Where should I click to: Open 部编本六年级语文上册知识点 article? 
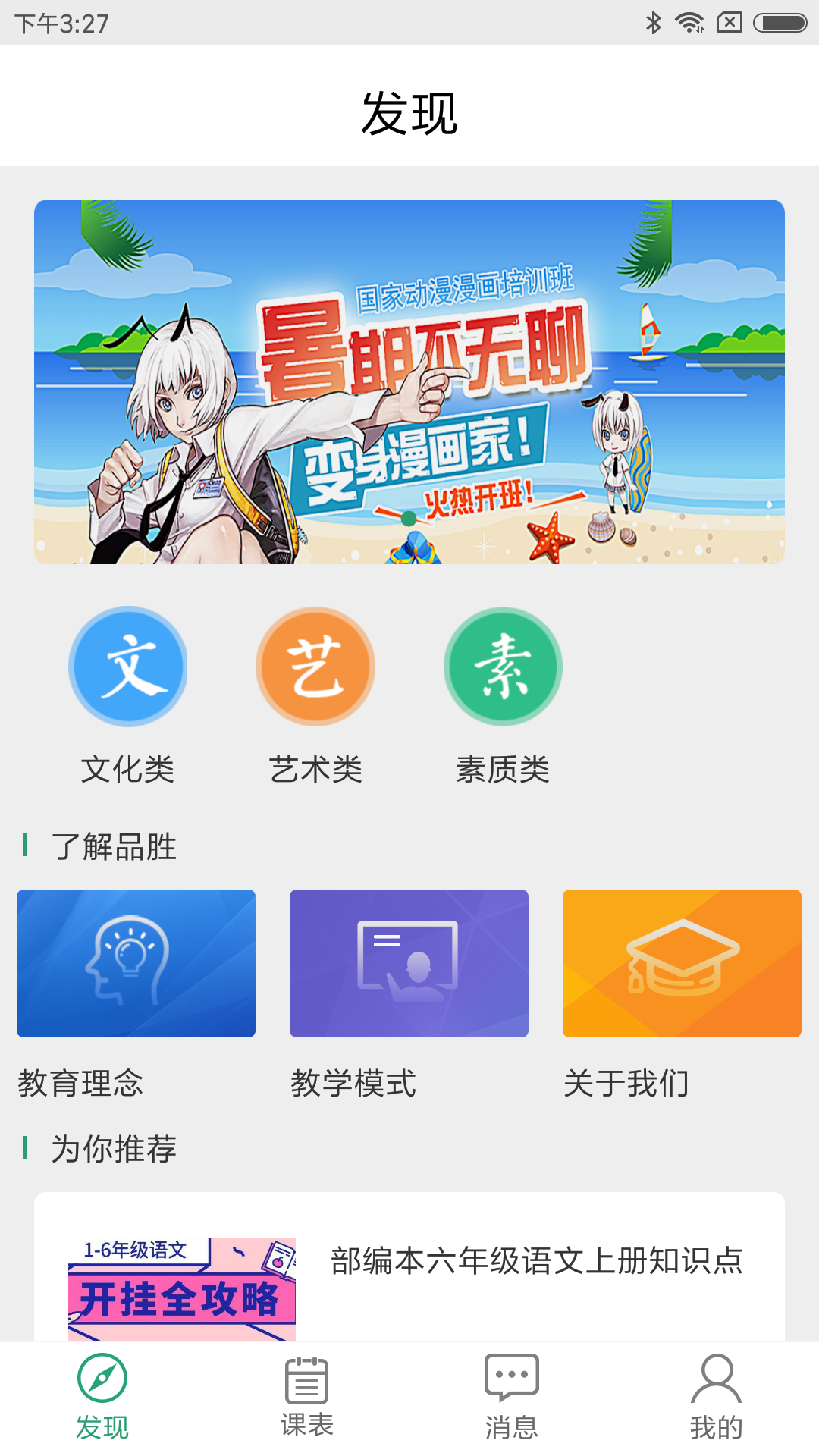(x=409, y=1266)
